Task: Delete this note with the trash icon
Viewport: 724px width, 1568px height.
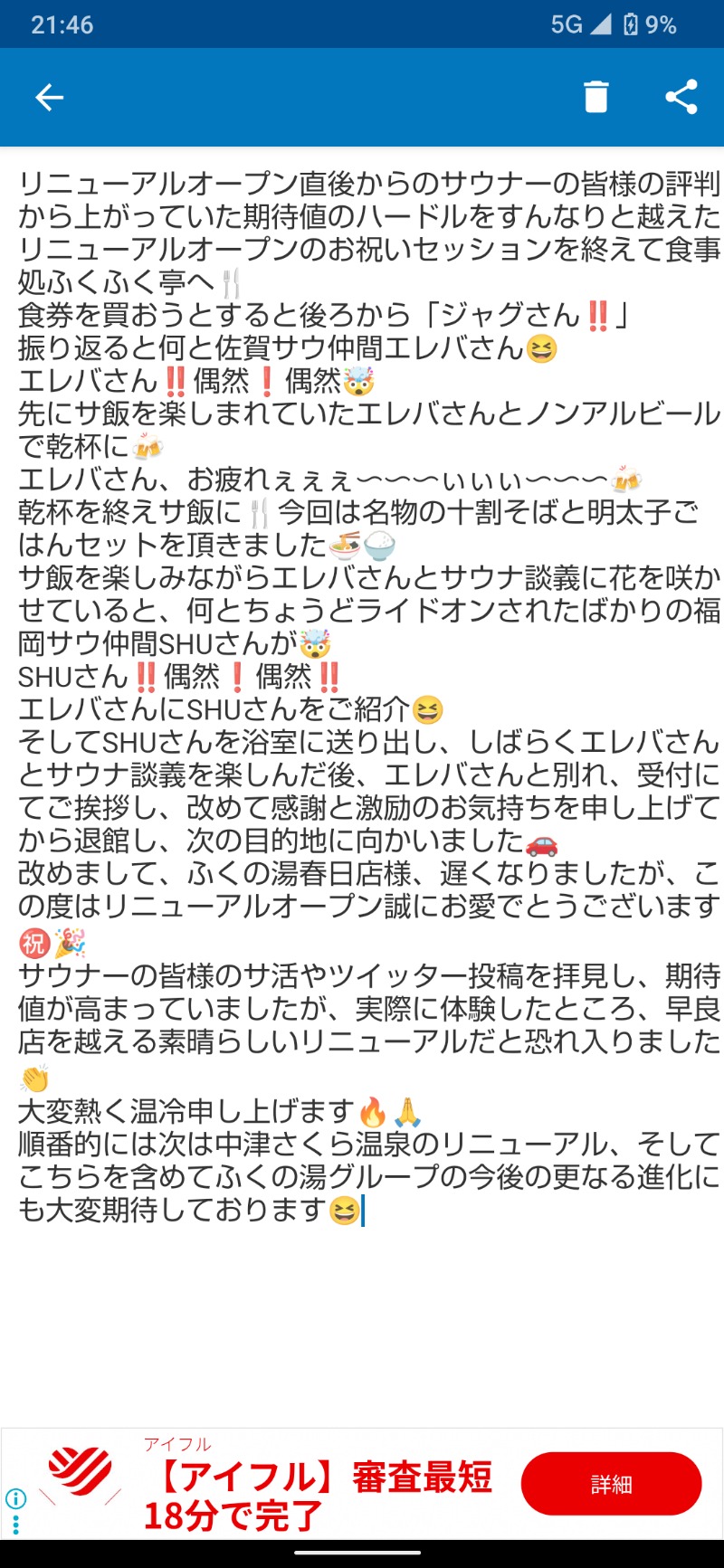Action: [x=595, y=97]
